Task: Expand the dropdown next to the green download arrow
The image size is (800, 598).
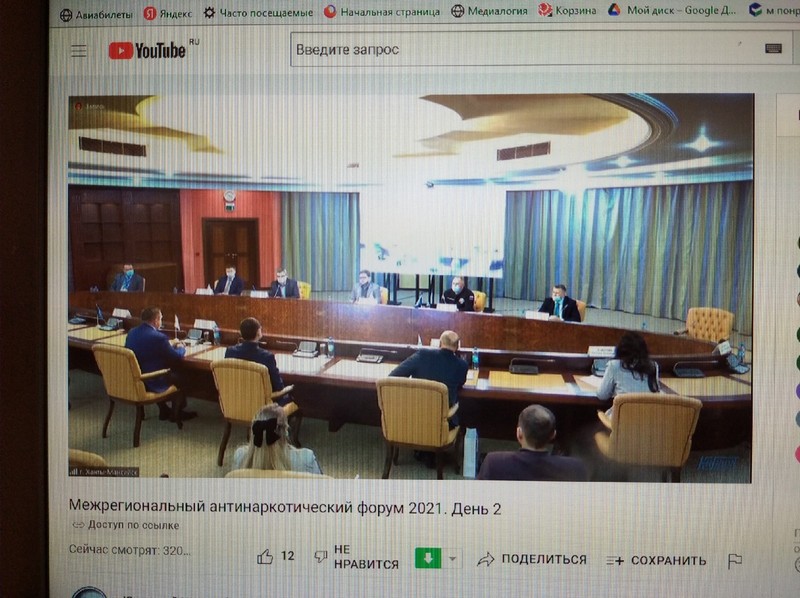Action: click(x=453, y=559)
